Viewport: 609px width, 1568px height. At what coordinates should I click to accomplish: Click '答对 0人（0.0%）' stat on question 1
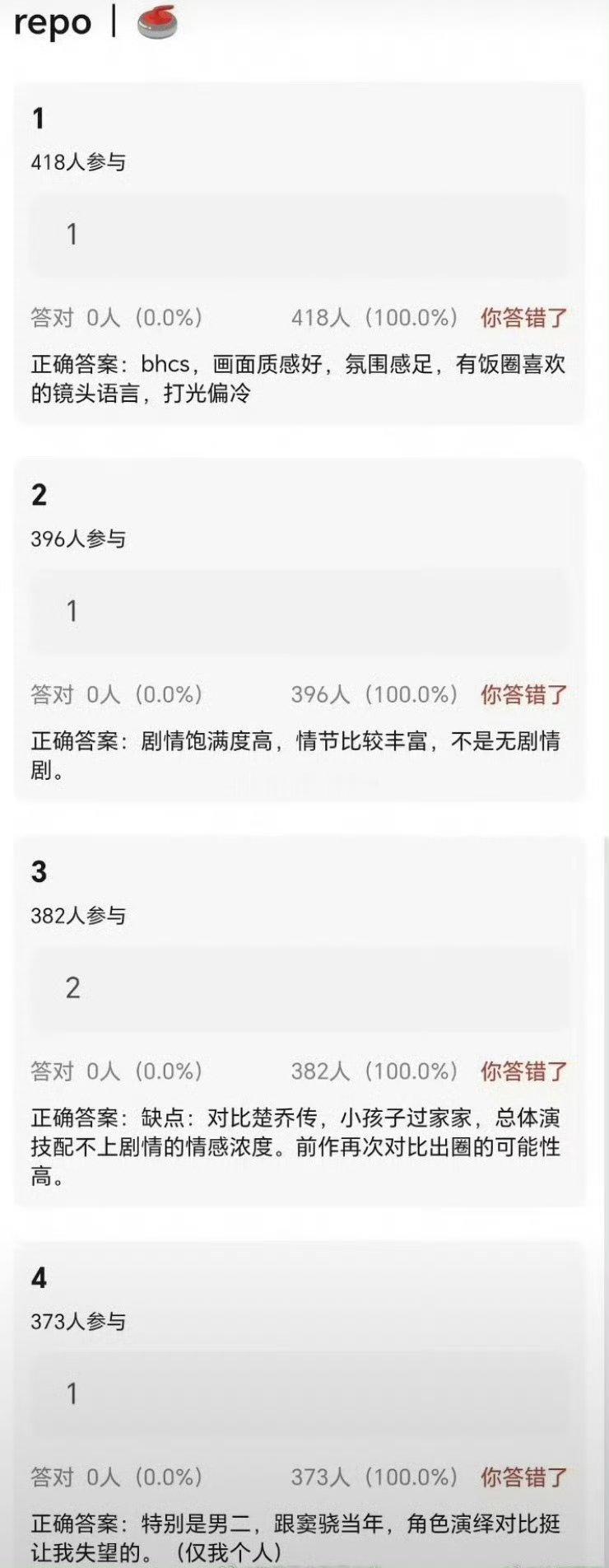(x=116, y=315)
